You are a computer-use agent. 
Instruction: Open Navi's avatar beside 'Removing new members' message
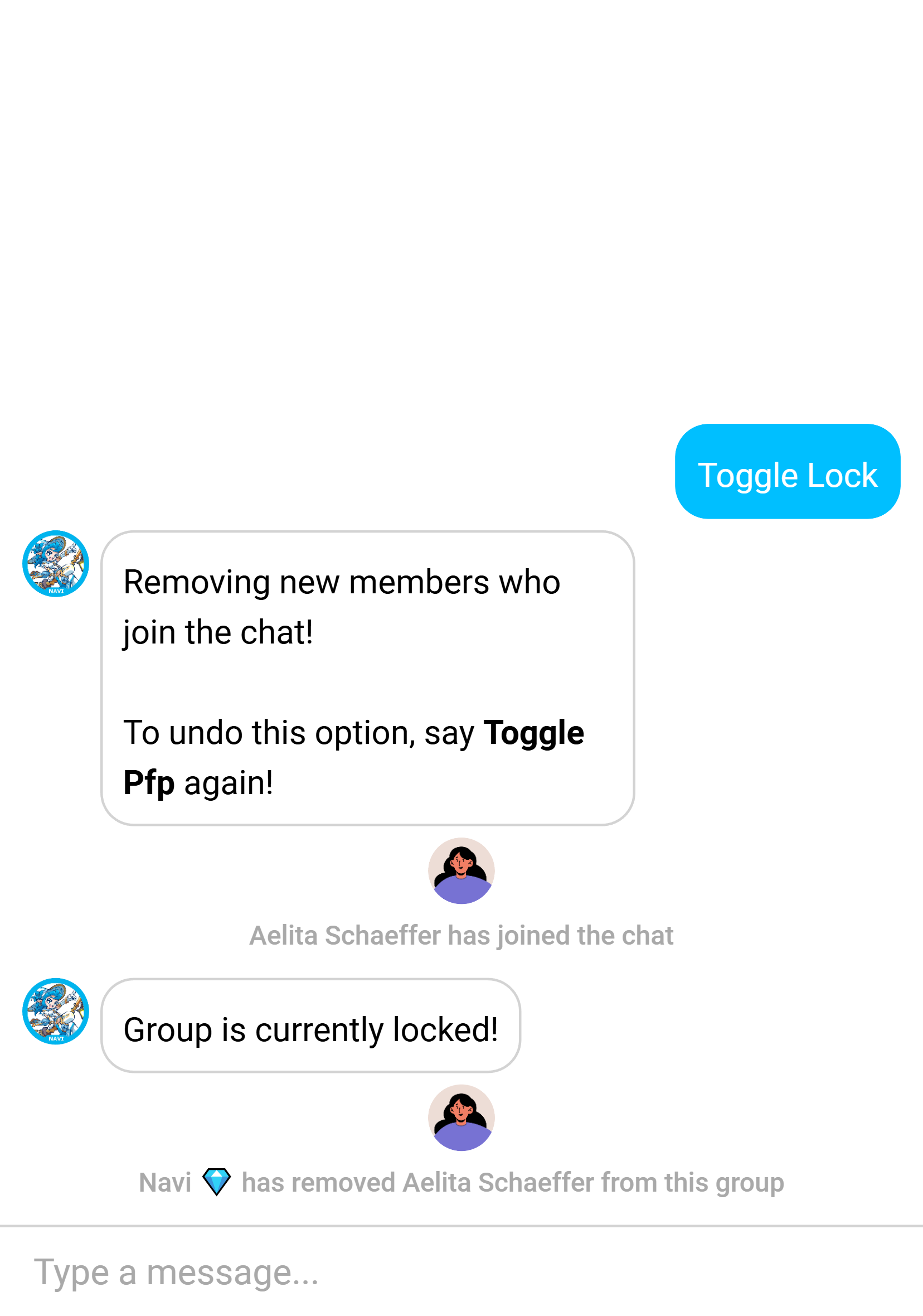pyautogui.click(x=56, y=563)
